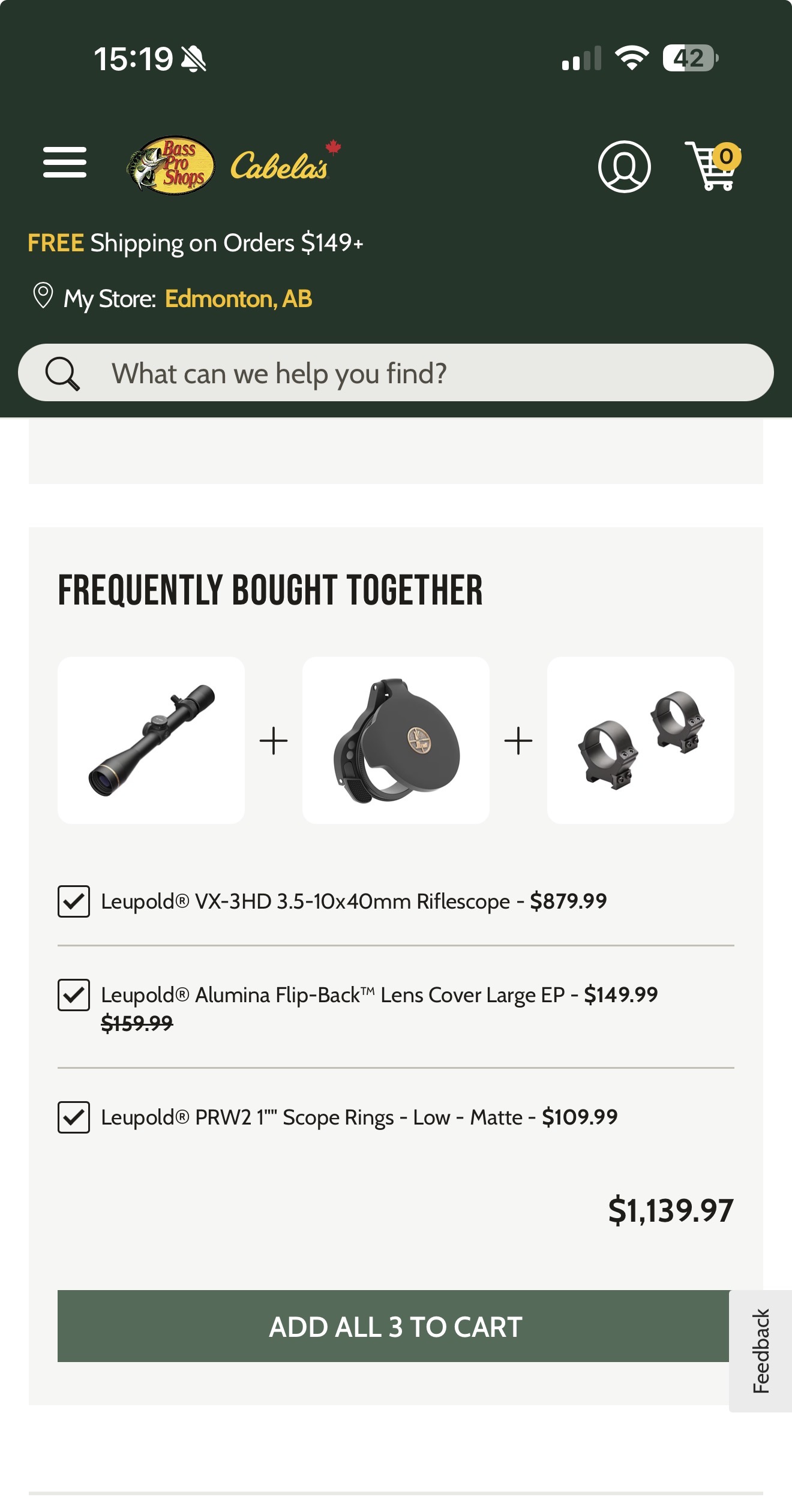Open the account profile icon
The width and height of the screenshot is (792, 1512).
[624, 166]
